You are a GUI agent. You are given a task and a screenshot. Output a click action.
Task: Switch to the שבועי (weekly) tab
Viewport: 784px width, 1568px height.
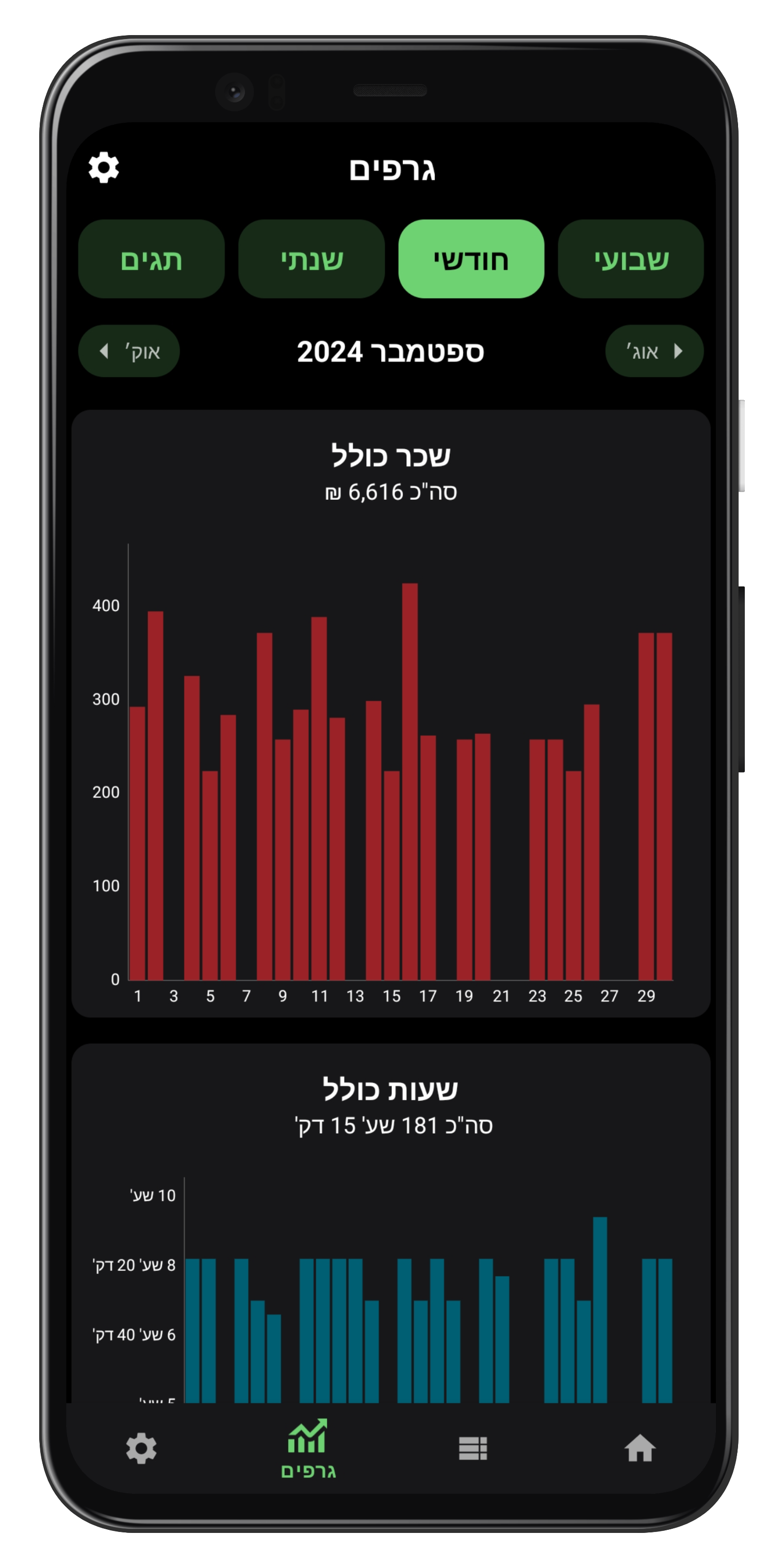click(x=631, y=259)
